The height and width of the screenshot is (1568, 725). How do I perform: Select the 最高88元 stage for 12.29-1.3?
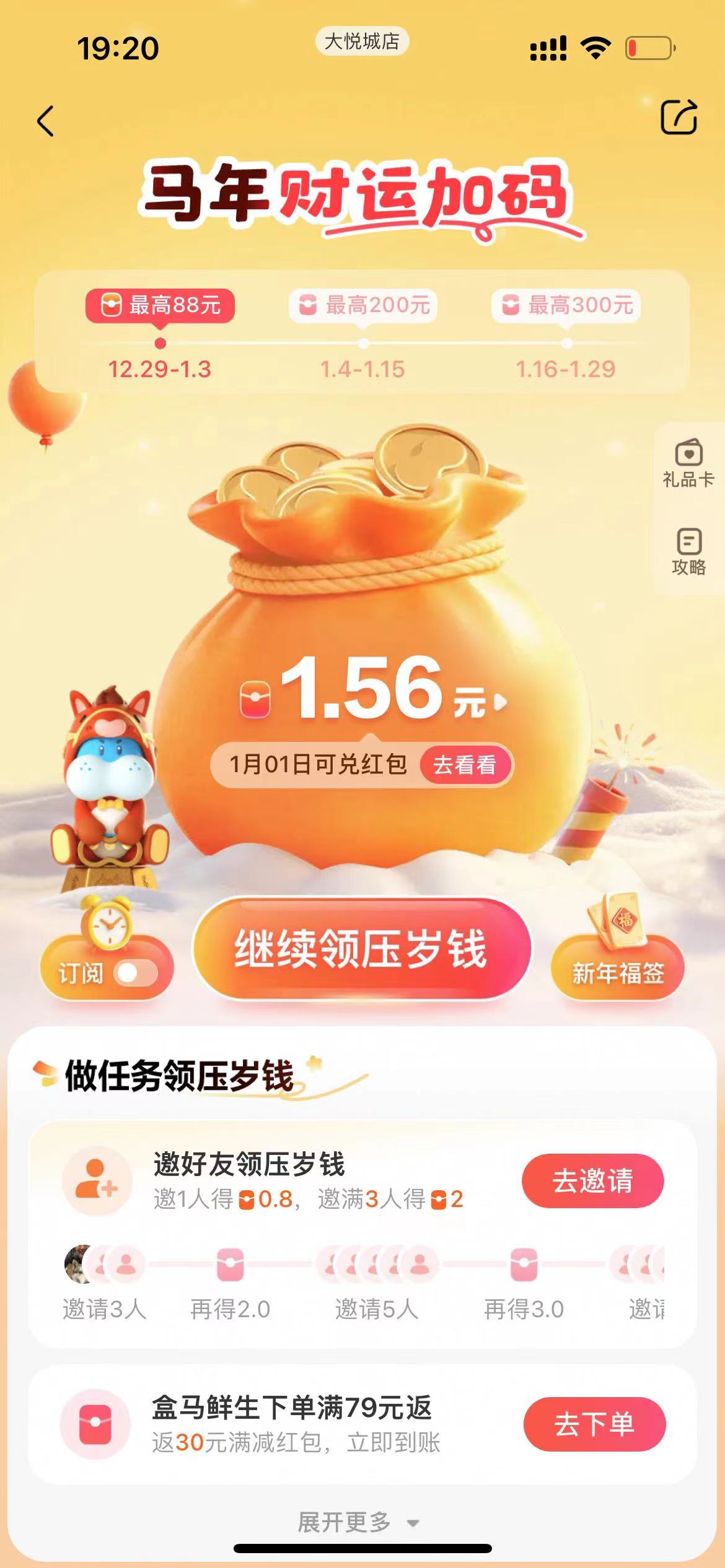pos(160,305)
